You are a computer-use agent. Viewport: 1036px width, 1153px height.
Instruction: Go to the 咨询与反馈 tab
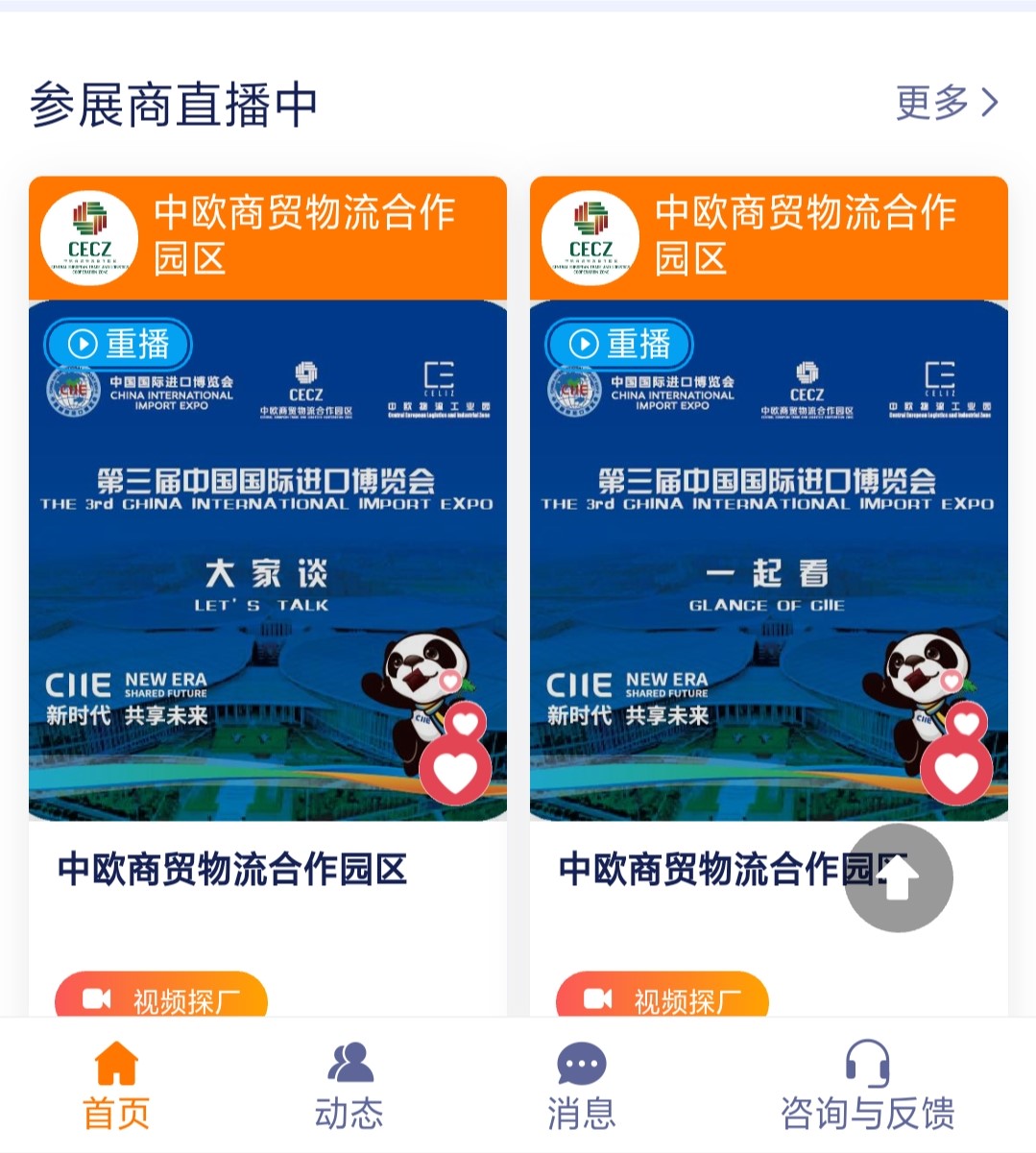pos(867,1087)
